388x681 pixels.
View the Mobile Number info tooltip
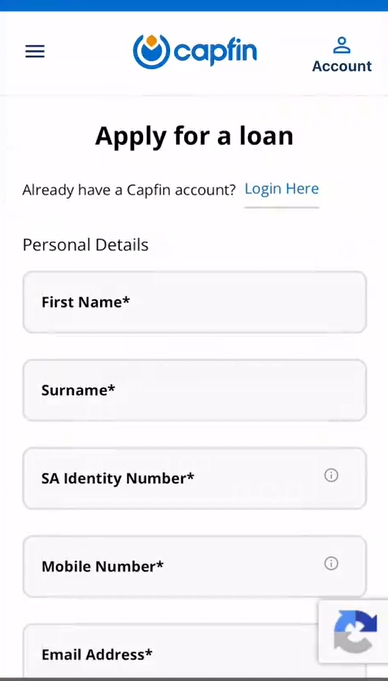pyautogui.click(x=331, y=563)
